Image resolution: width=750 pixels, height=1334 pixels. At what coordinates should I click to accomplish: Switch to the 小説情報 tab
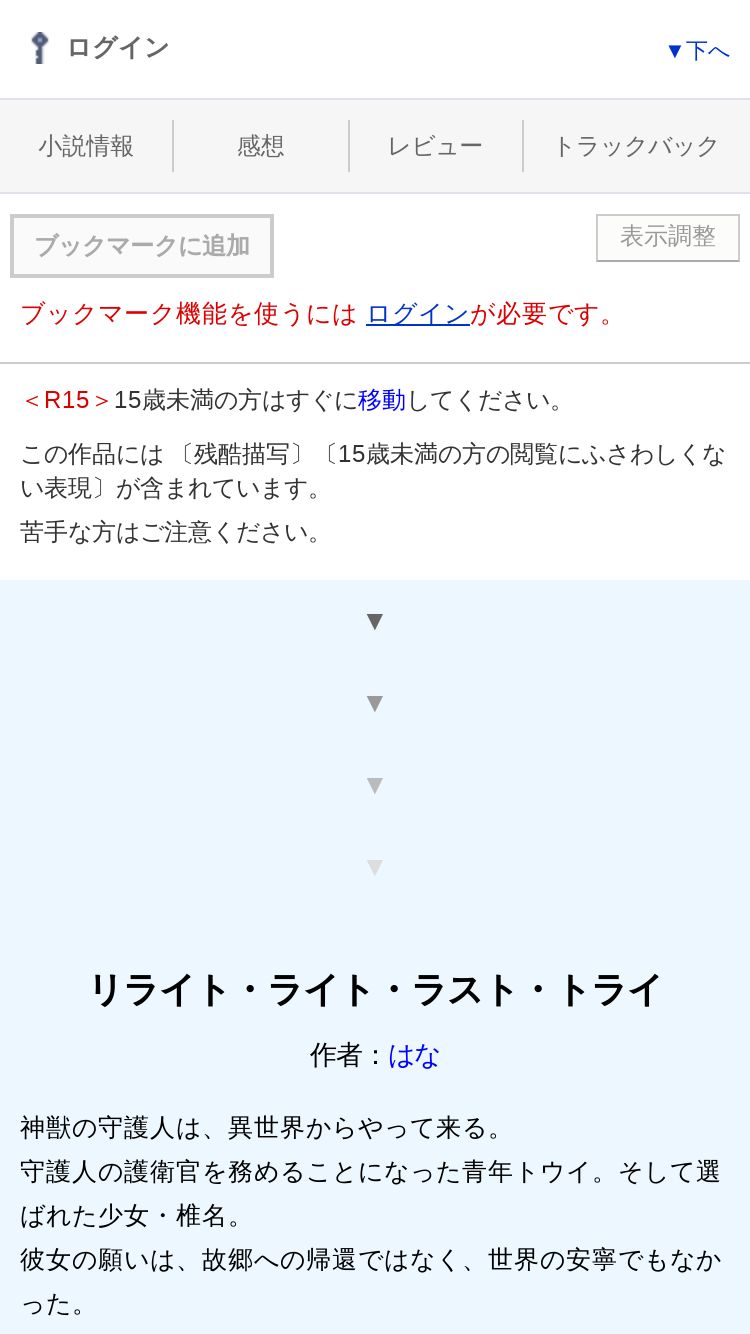click(86, 146)
